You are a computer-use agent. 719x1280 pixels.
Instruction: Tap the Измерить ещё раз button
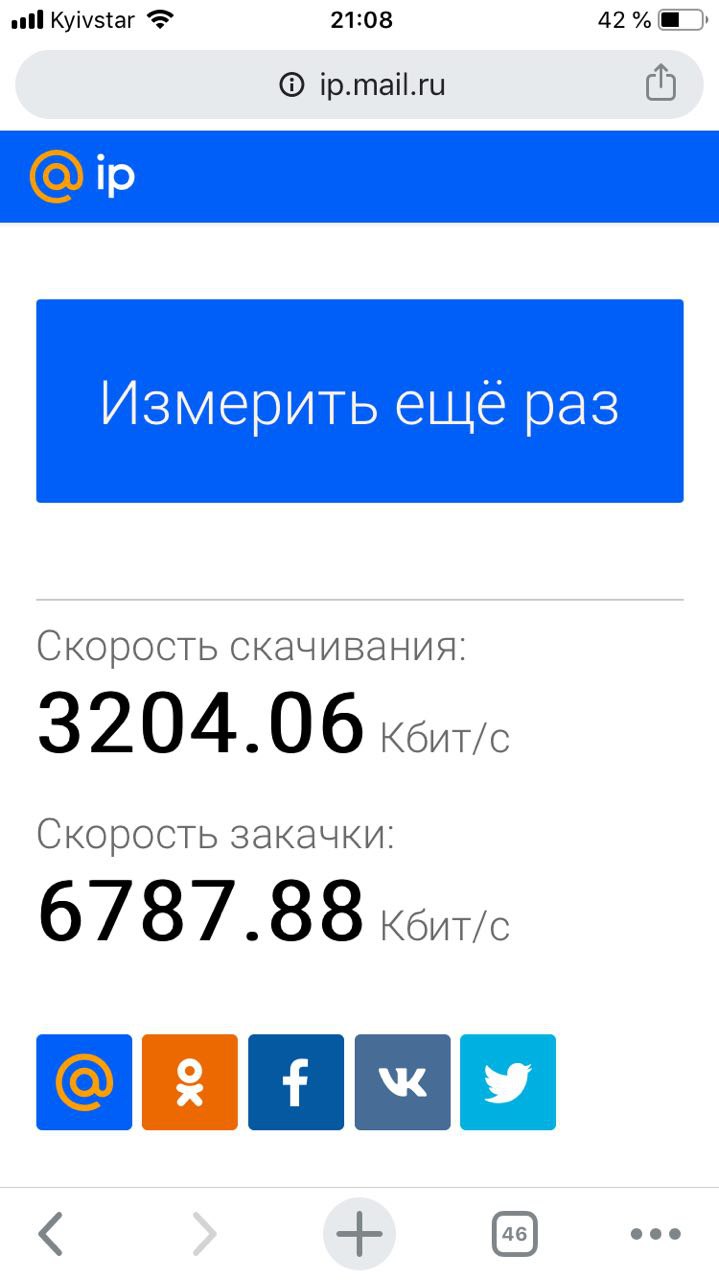click(360, 401)
